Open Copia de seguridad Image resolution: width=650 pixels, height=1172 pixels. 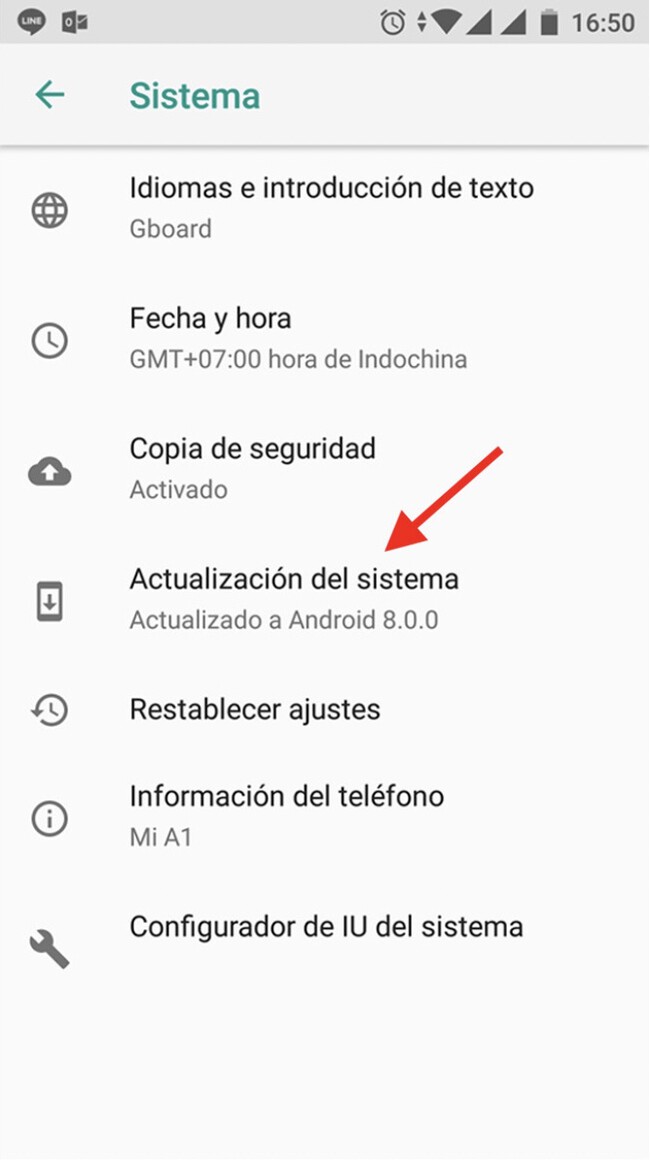[x=252, y=467]
